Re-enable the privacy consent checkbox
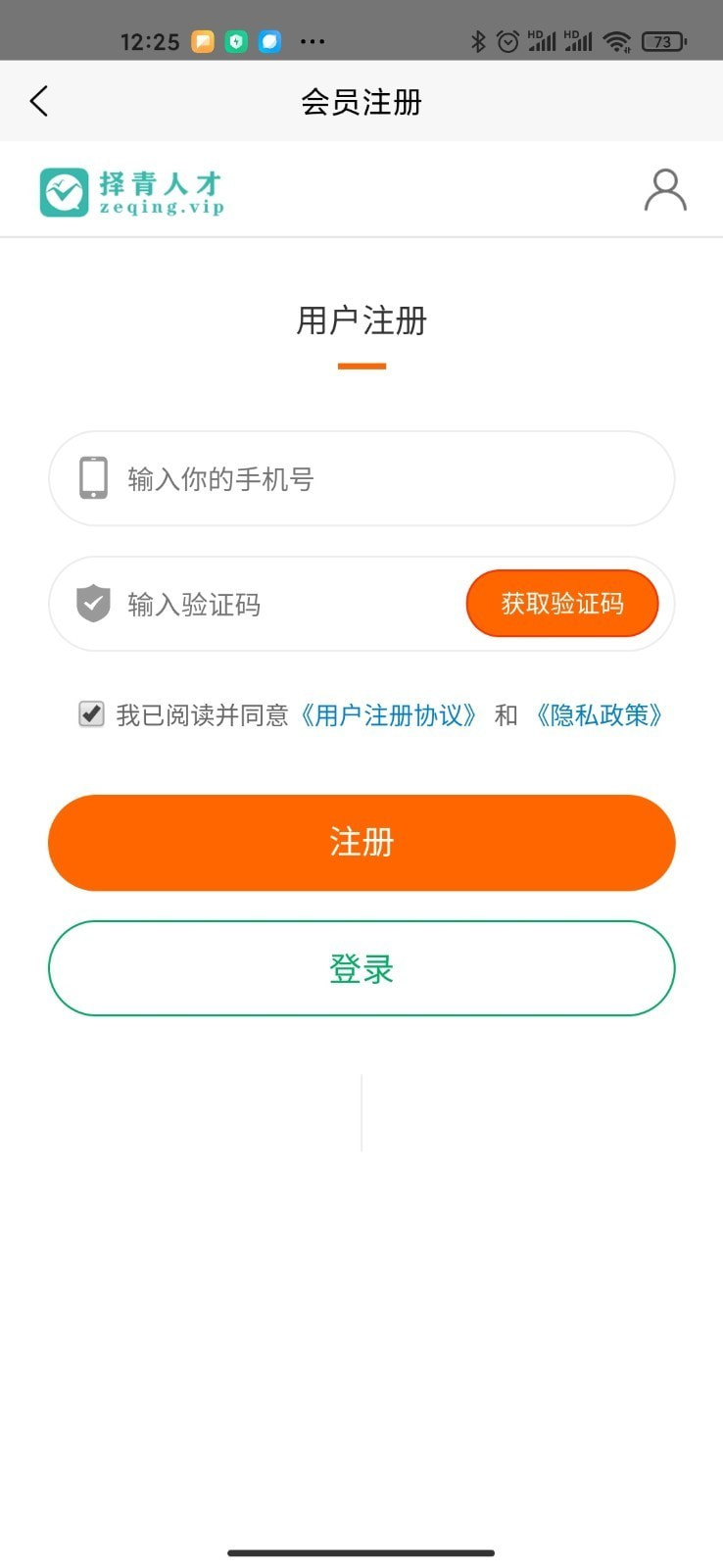This screenshot has height=1568, width=723. 90,714
